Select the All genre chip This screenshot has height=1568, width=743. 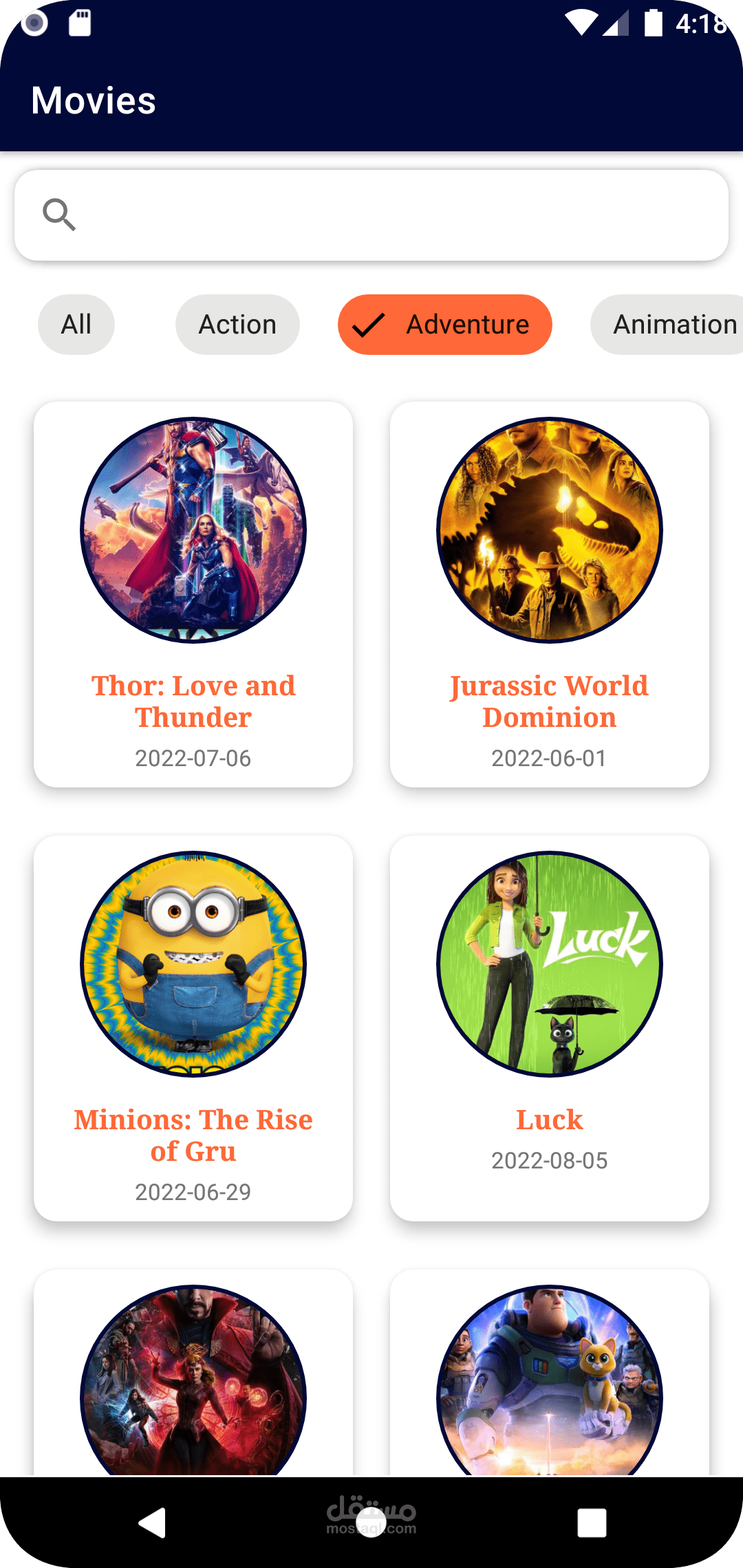(x=76, y=325)
